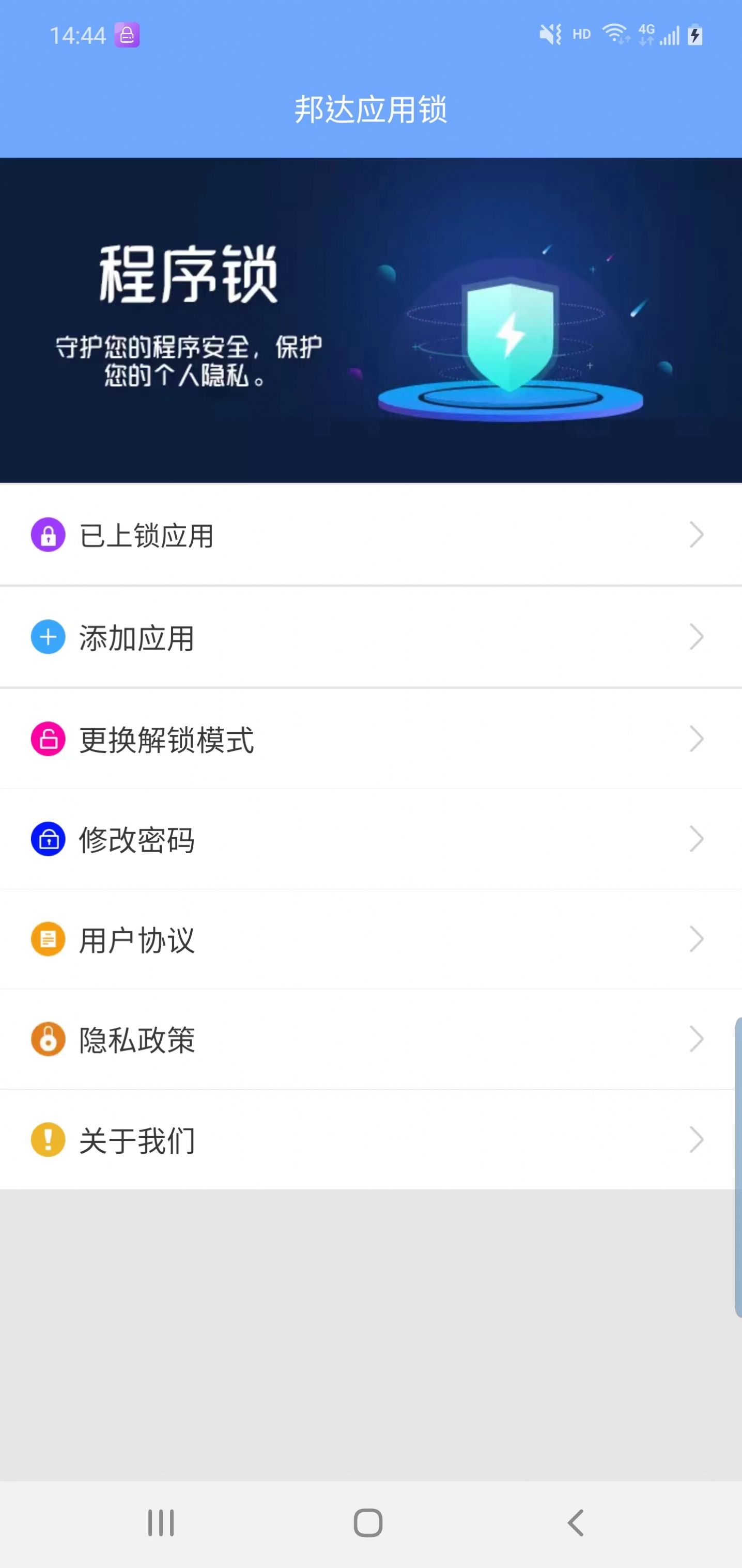The height and width of the screenshot is (1568, 742).
Task: Click the yellow exclamation icon beside 关于我们
Action: point(48,1141)
